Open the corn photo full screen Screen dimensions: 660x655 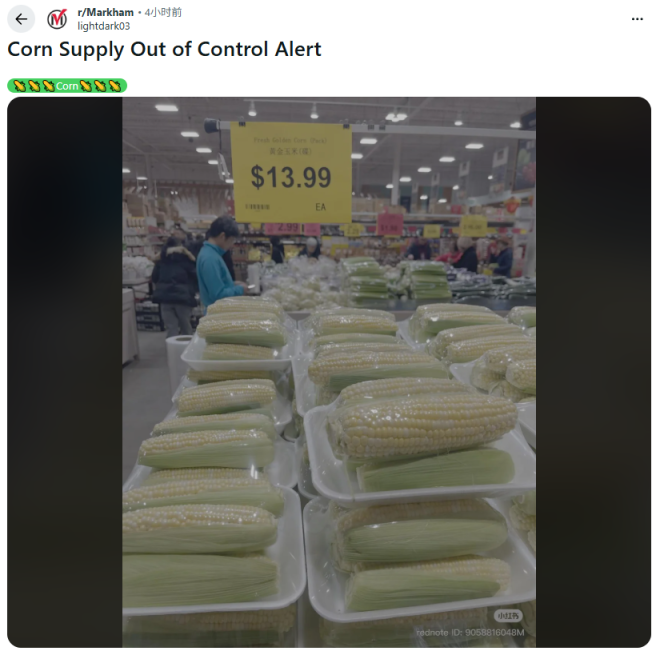(329, 372)
